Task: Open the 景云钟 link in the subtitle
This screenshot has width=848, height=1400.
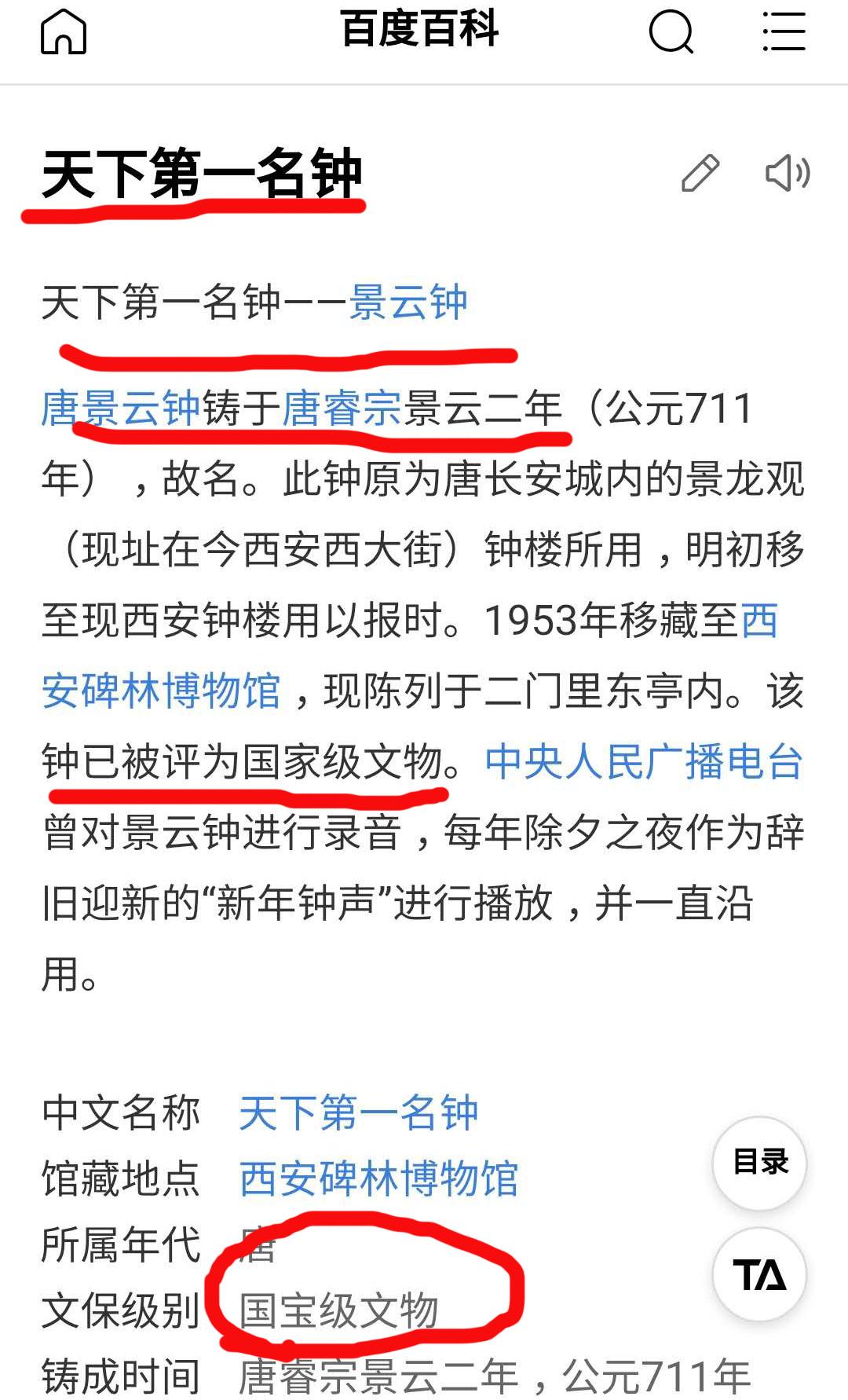Action: pyautogui.click(x=408, y=302)
